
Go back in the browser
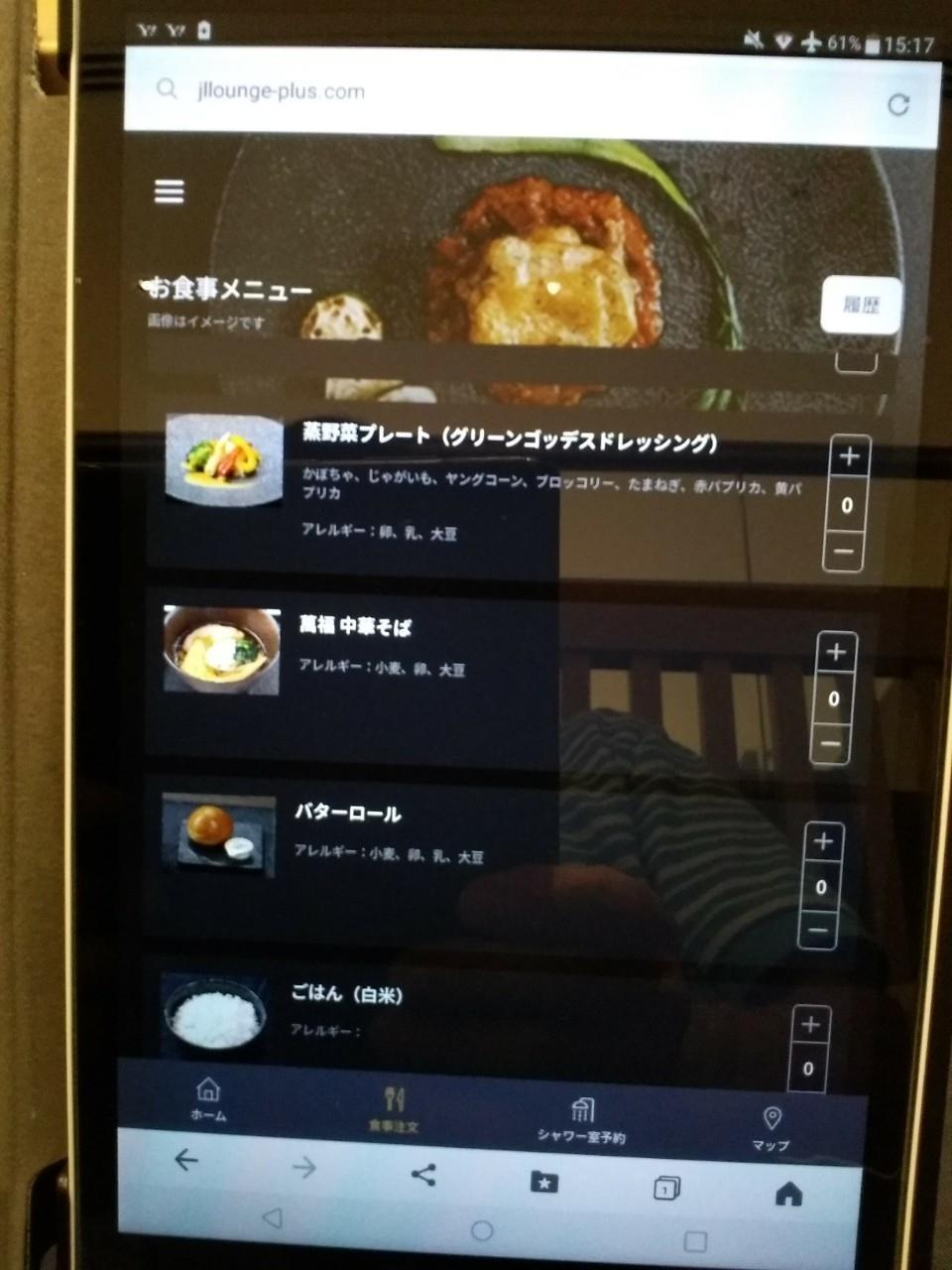point(185,1159)
